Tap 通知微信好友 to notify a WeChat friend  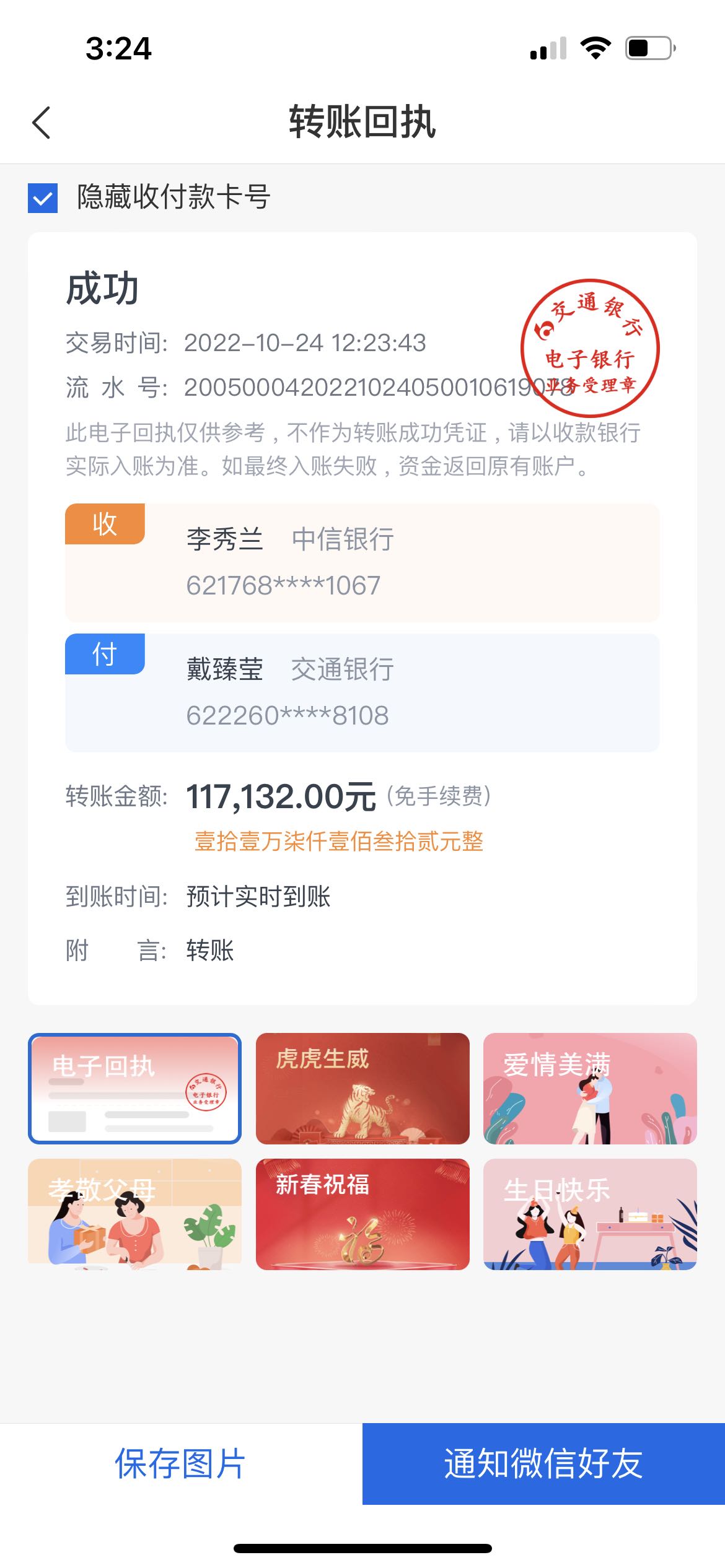coord(543,1464)
